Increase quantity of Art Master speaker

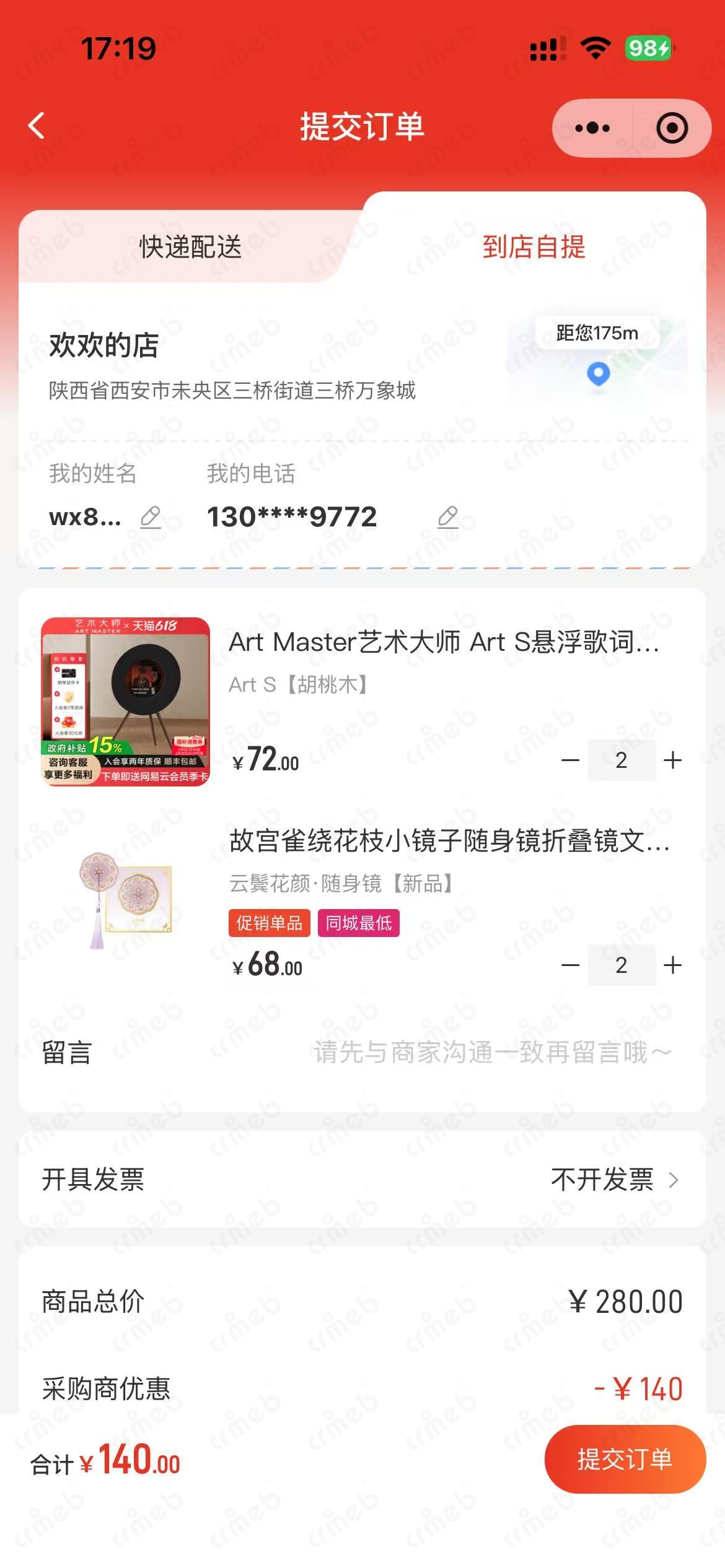(672, 760)
